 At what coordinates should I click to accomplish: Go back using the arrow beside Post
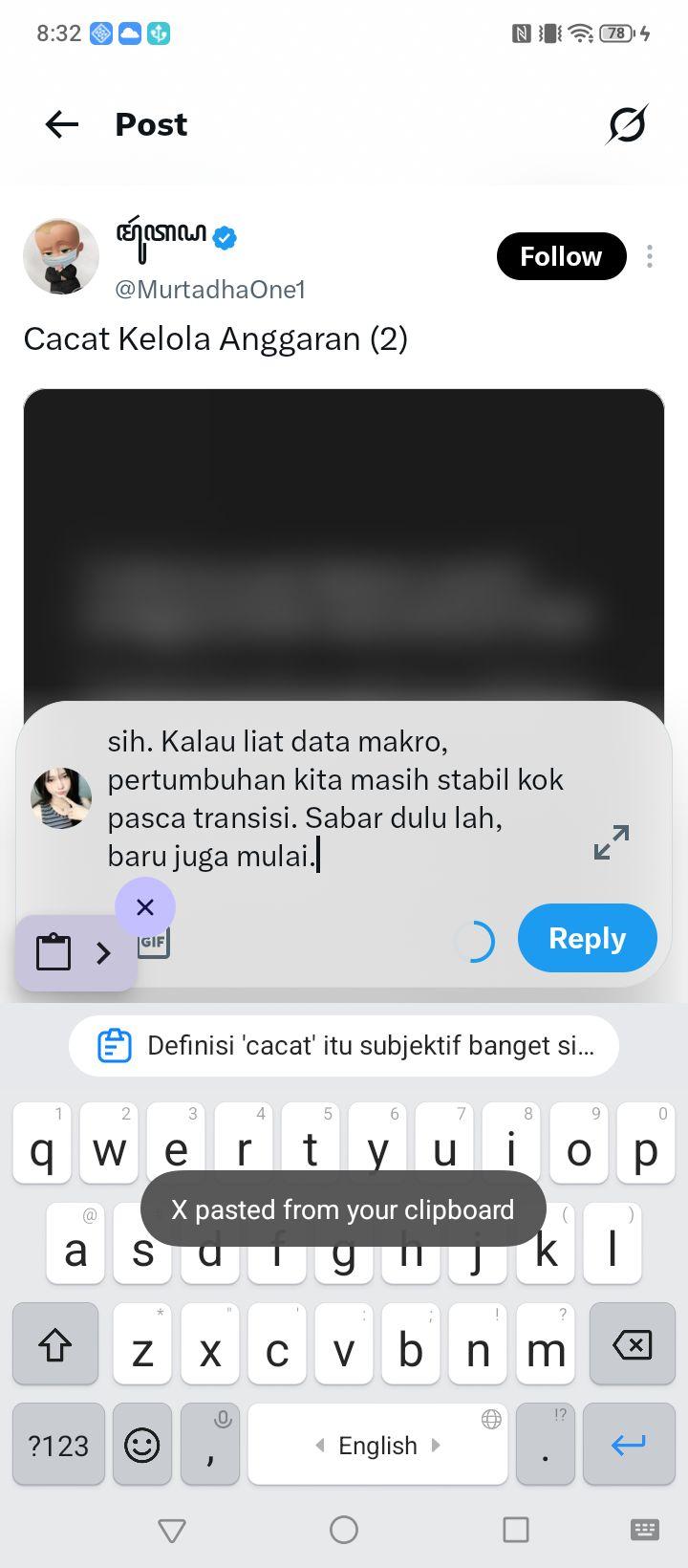tap(62, 124)
